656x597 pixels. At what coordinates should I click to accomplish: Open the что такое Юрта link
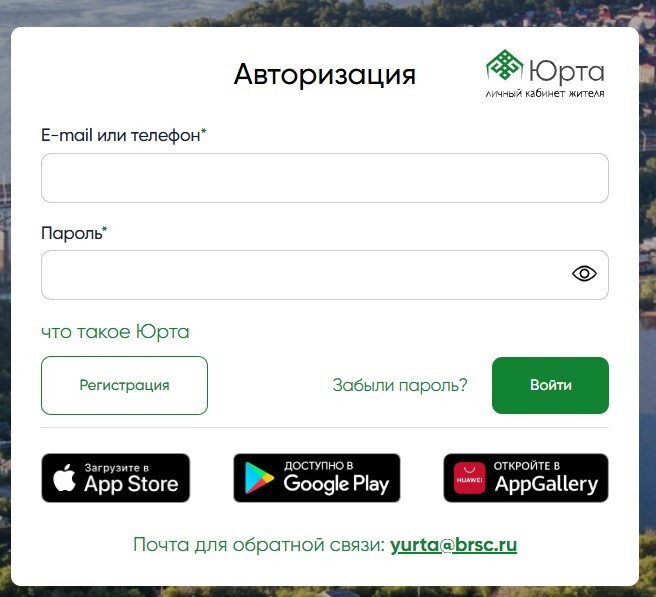pos(115,331)
